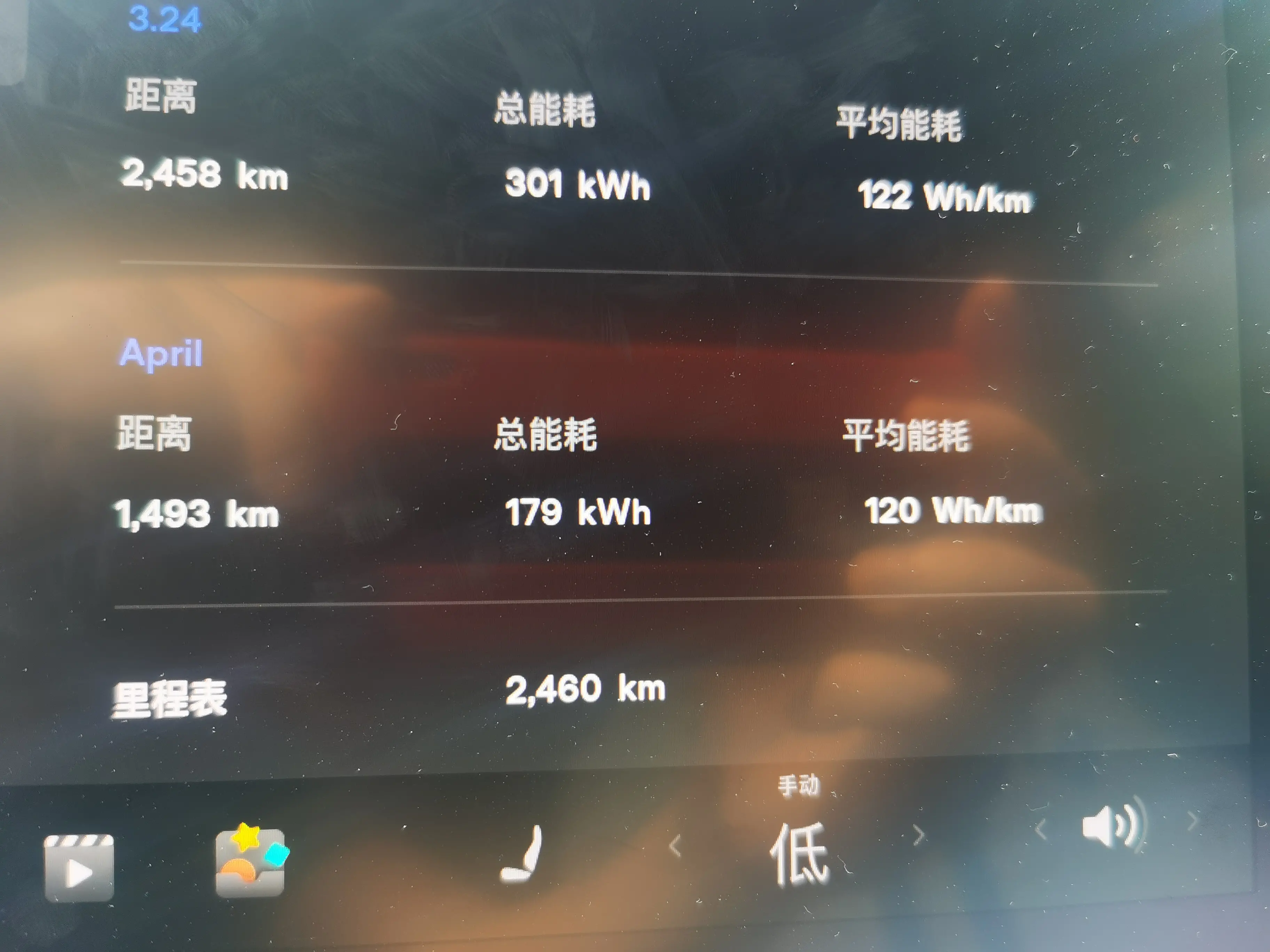Lower the cabin temperature with left chevron
1270x952 pixels.
676,846
